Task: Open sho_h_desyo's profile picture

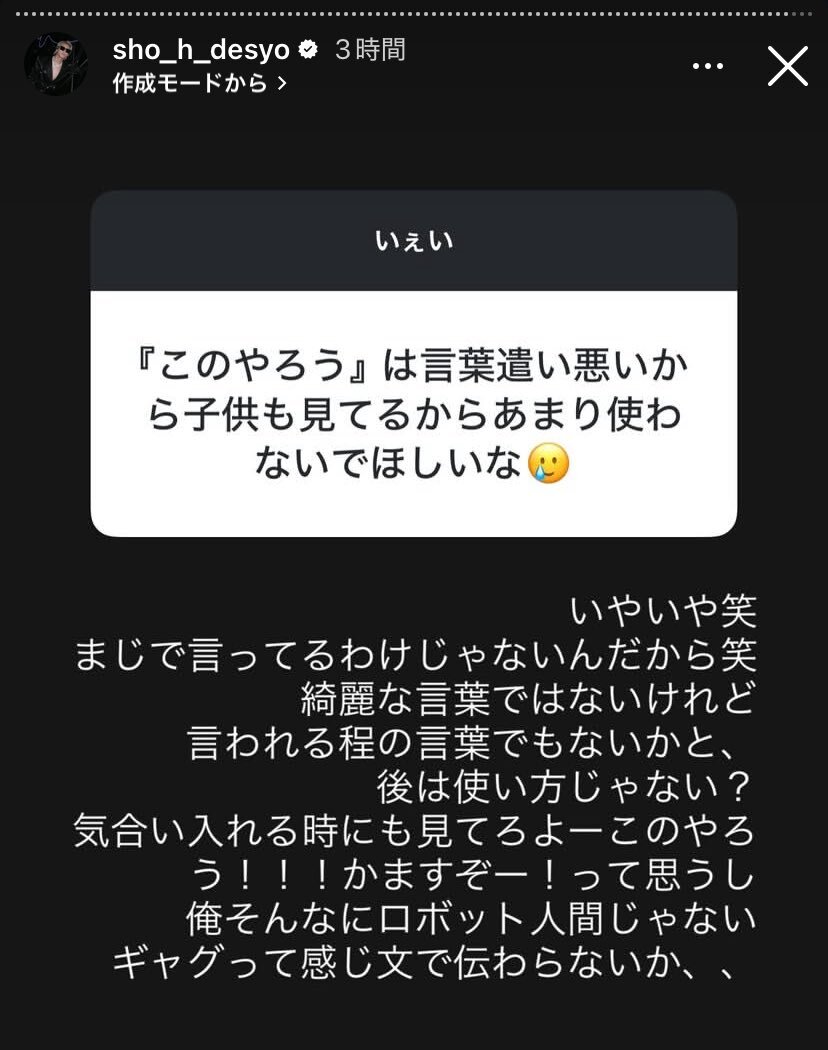Action: 56,65
